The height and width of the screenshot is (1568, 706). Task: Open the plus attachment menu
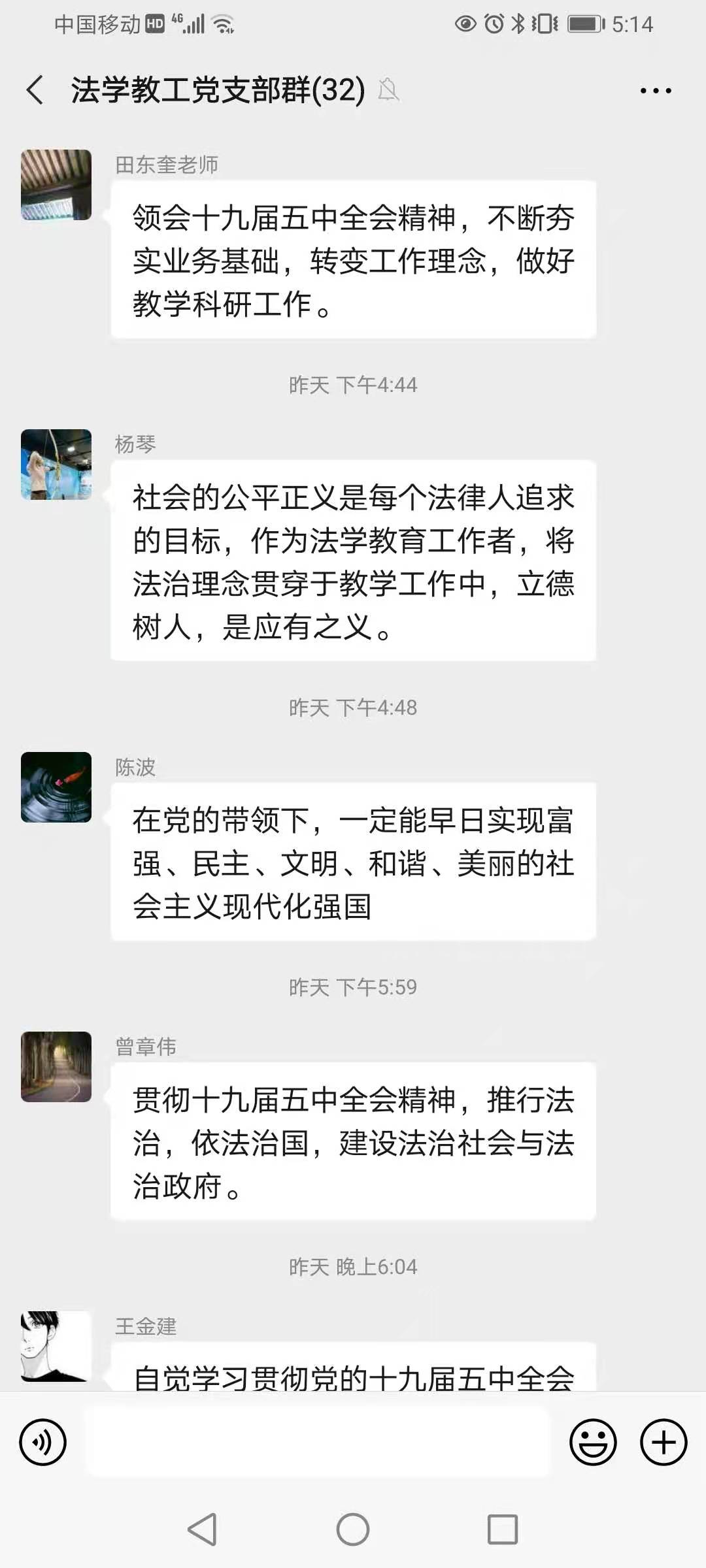664,1442
